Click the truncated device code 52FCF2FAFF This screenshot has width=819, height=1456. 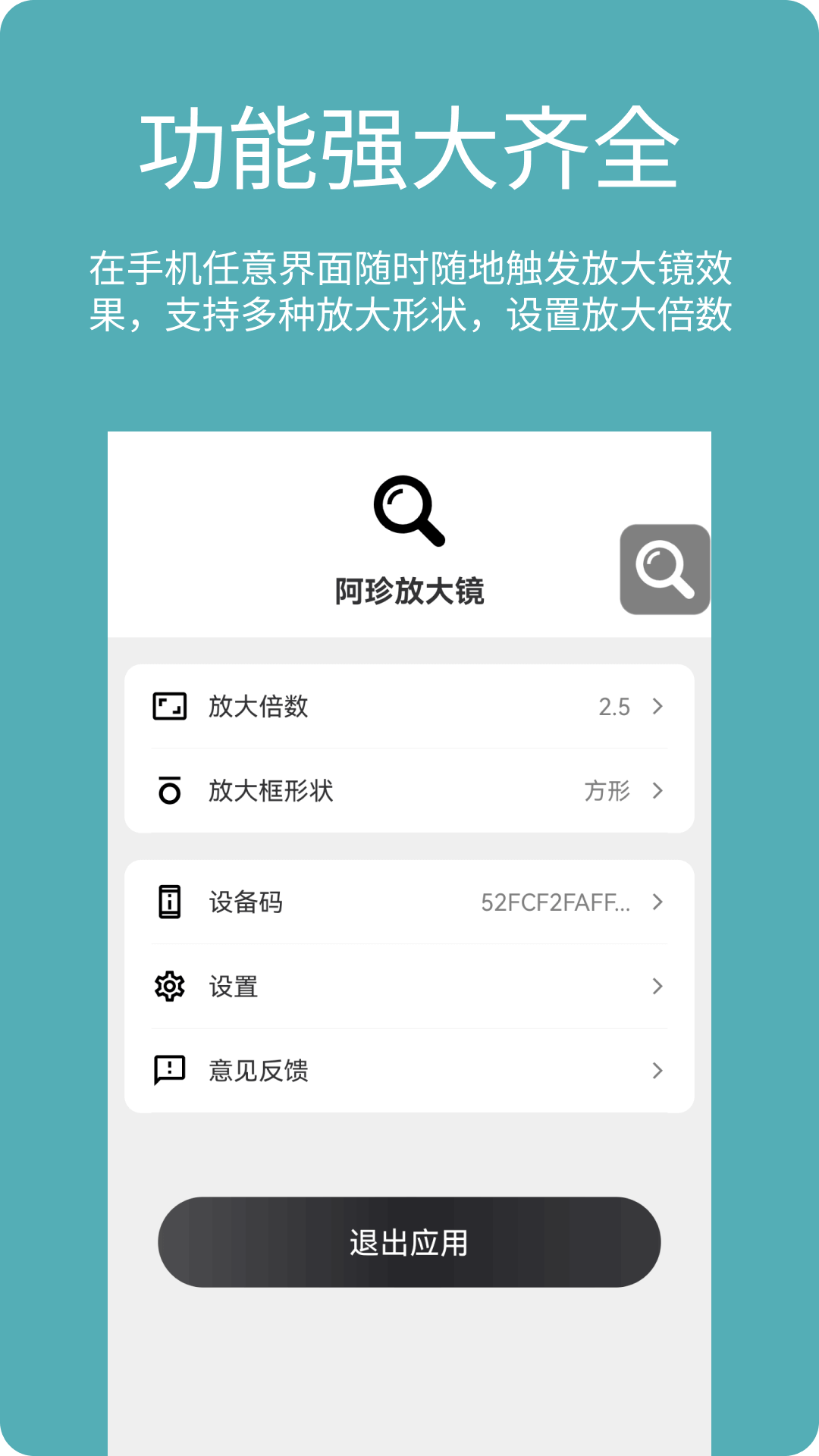tap(556, 902)
